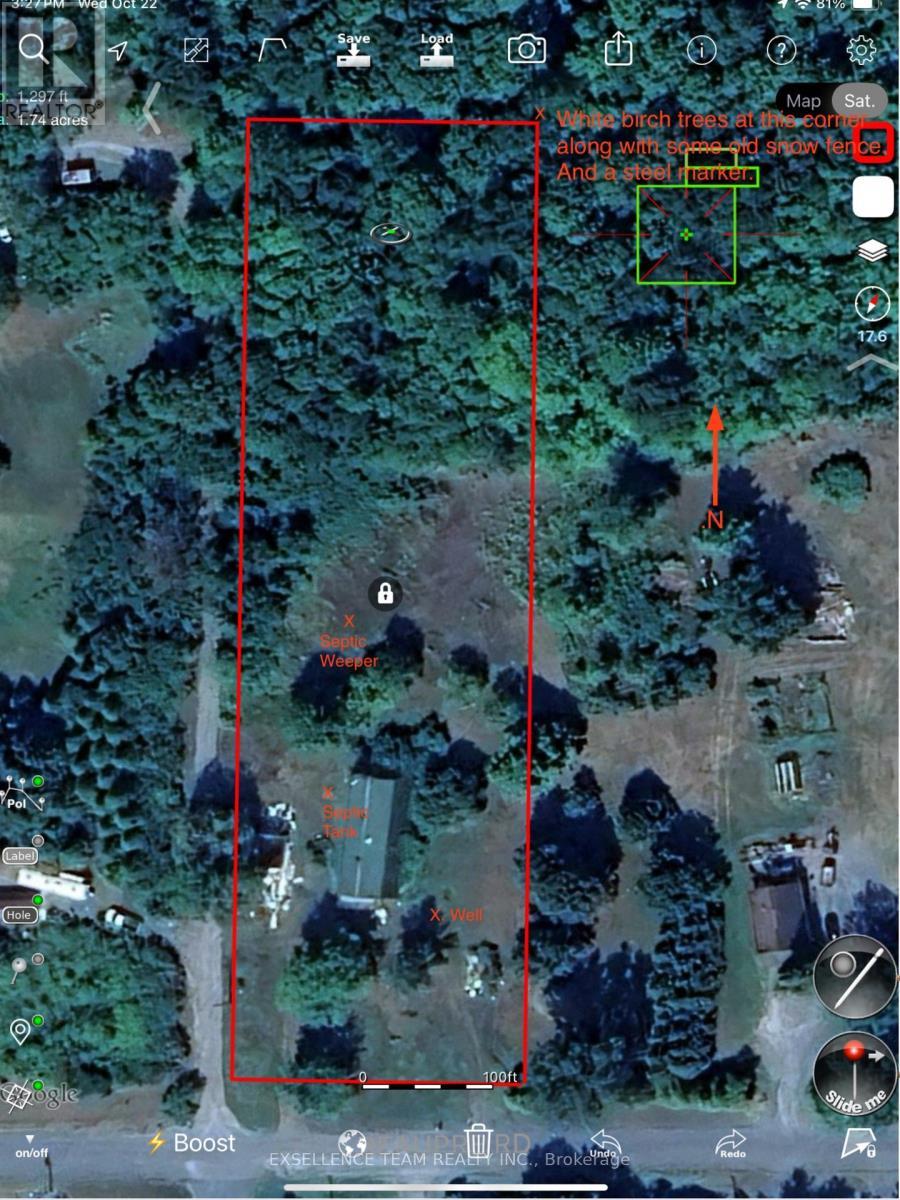Viewport: 900px width, 1200px height.
Task: Switch to Map view
Action: [x=803, y=101]
